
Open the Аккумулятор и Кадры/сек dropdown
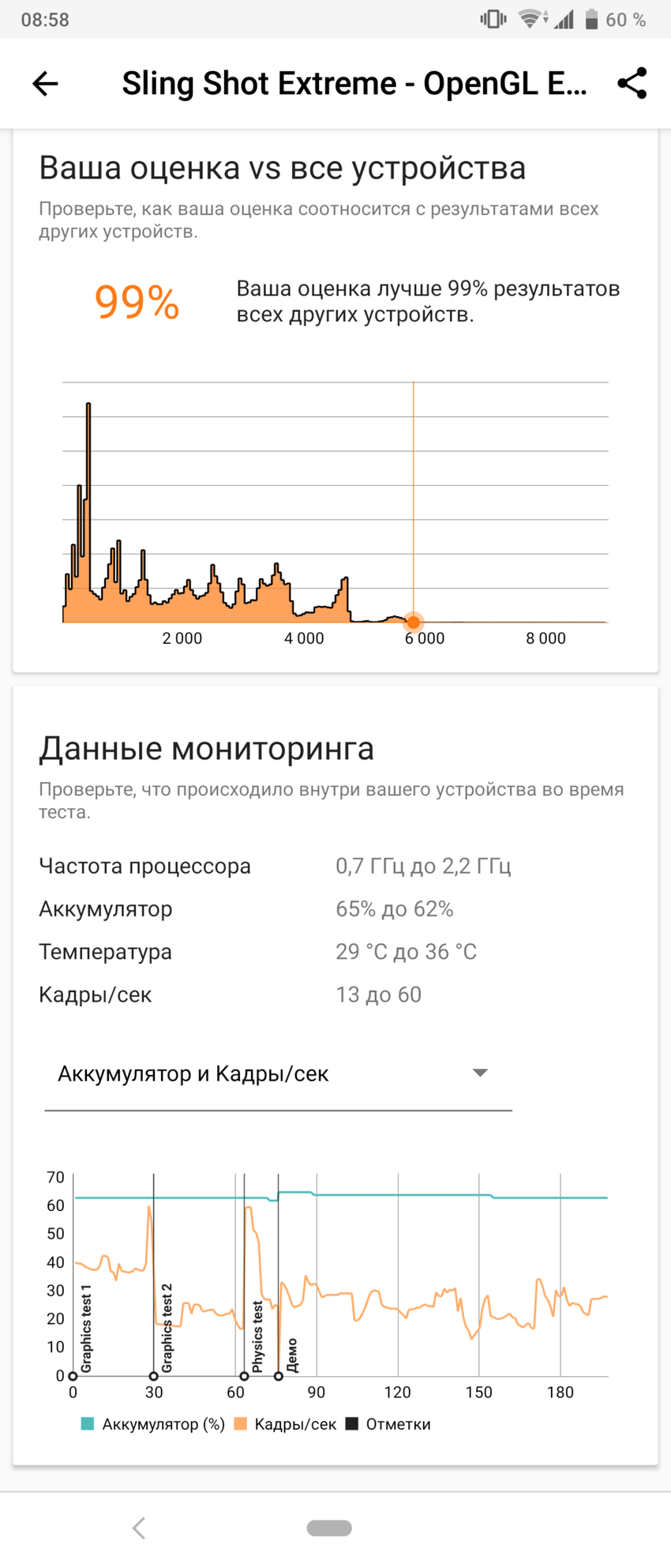click(278, 1074)
